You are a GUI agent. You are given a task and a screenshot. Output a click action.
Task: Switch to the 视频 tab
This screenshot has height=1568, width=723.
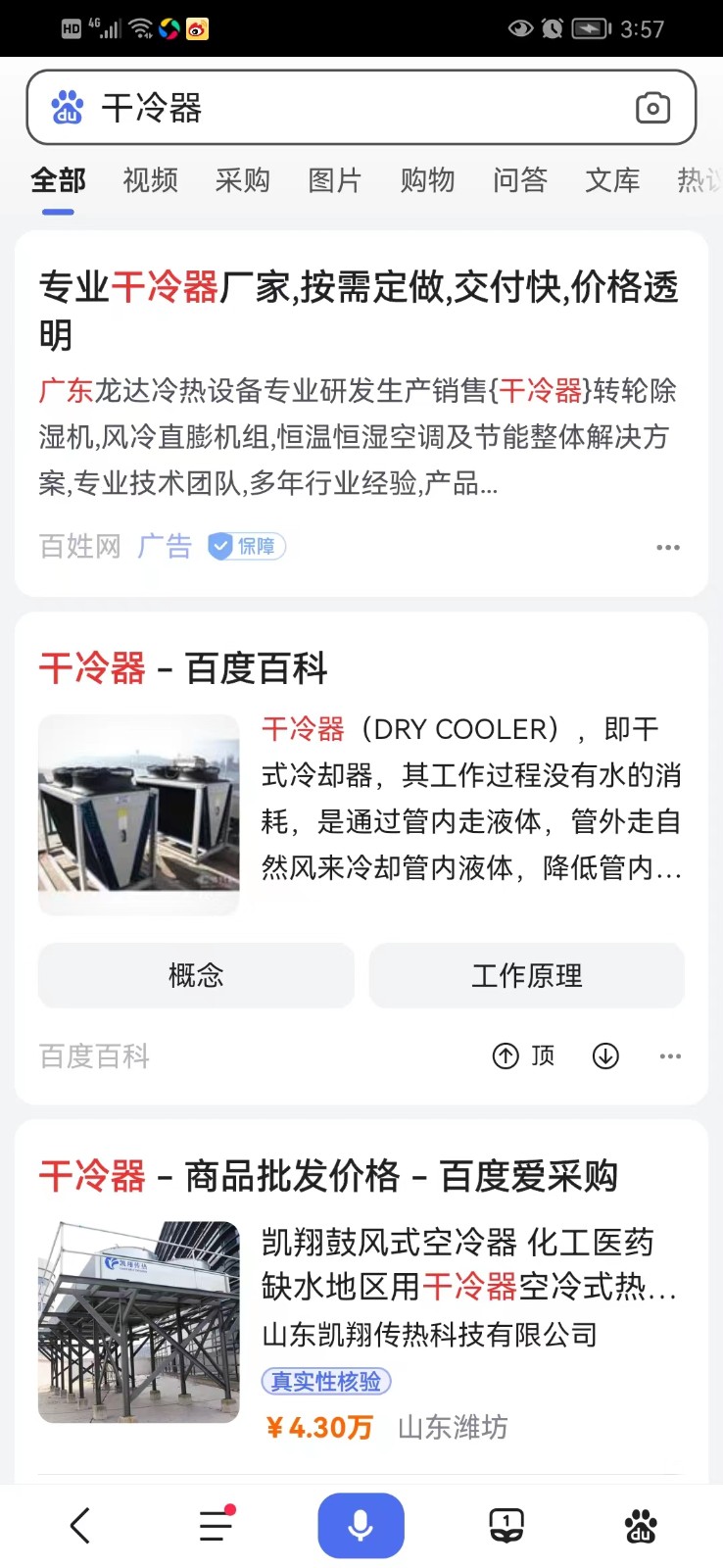(149, 180)
